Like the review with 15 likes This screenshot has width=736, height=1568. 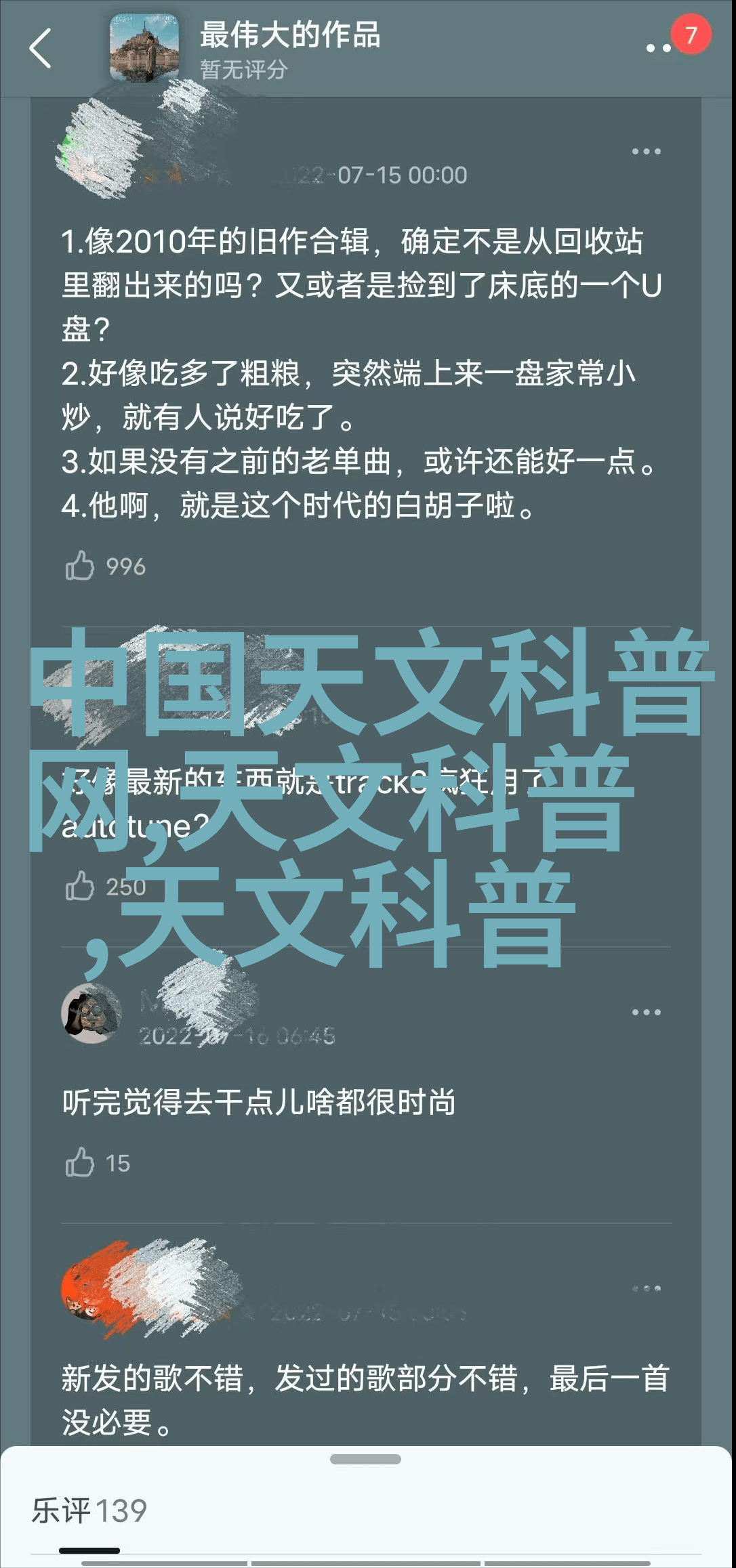tap(80, 1162)
